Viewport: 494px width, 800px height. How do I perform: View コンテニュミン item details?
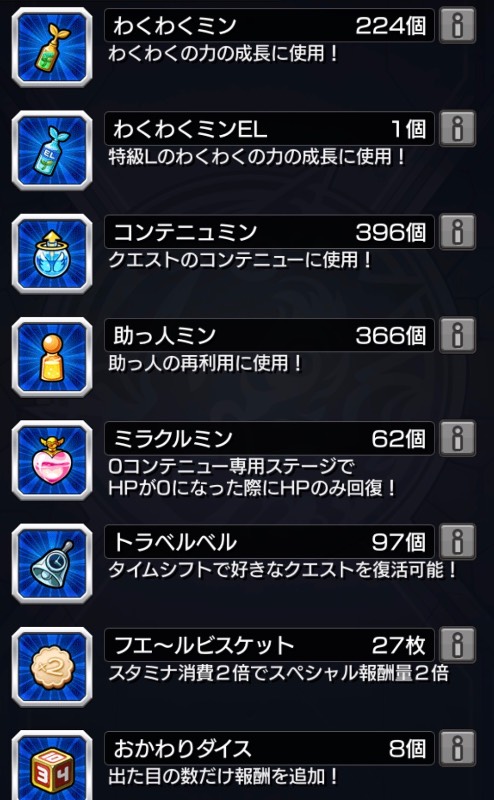pos(457,232)
